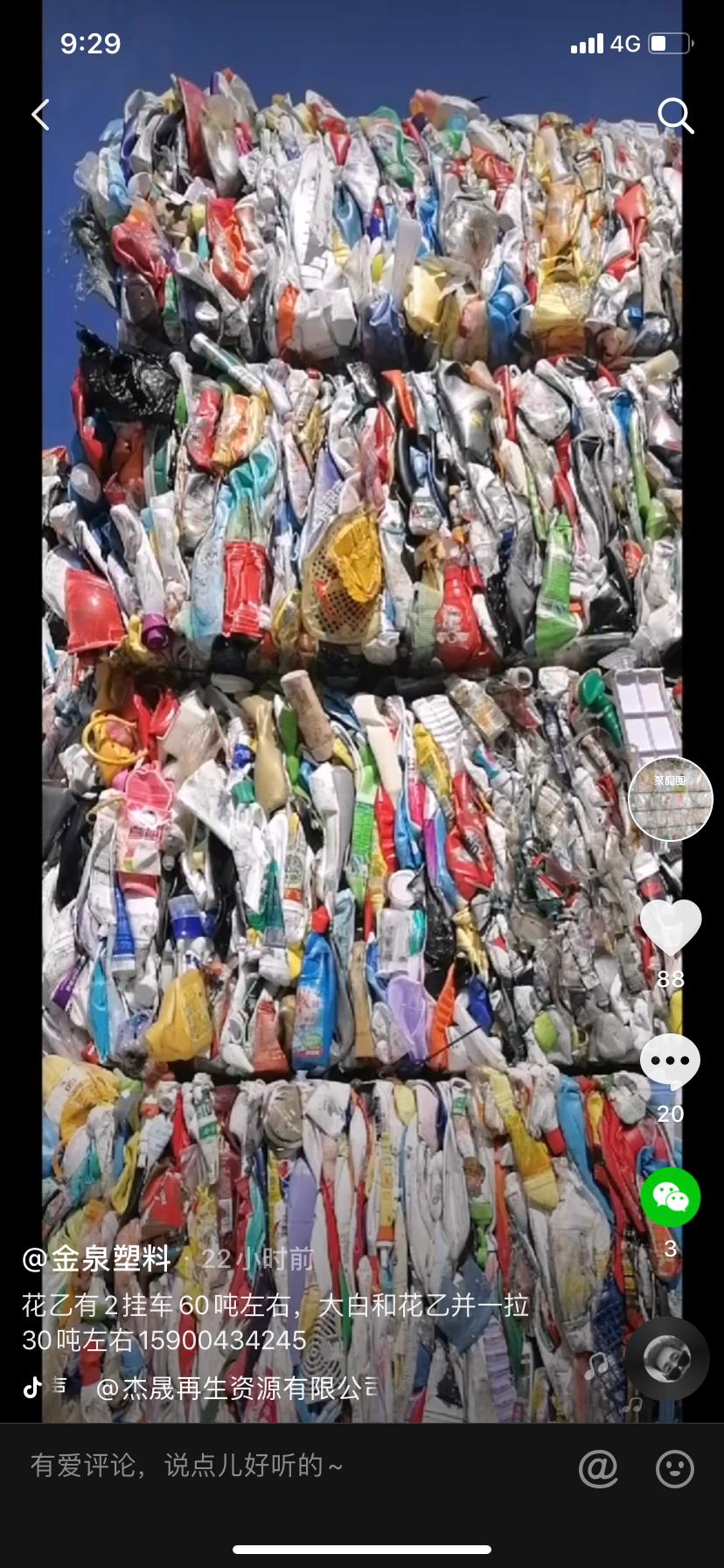Open the emoji picker in the comment bar
Image resolution: width=724 pixels, height=1568 pixels.
click(x=675, y=1467)
